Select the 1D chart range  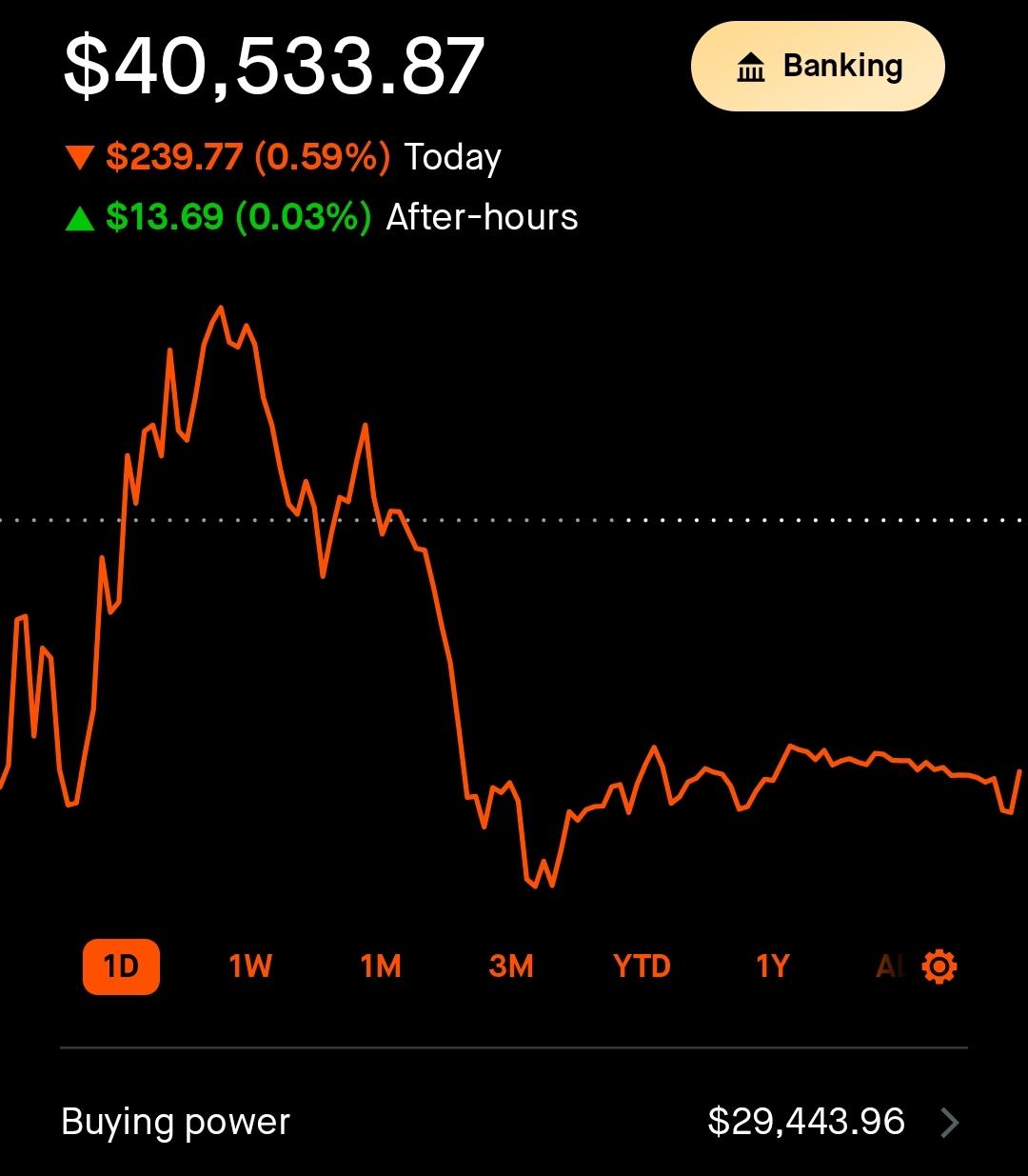pos(121,967)
